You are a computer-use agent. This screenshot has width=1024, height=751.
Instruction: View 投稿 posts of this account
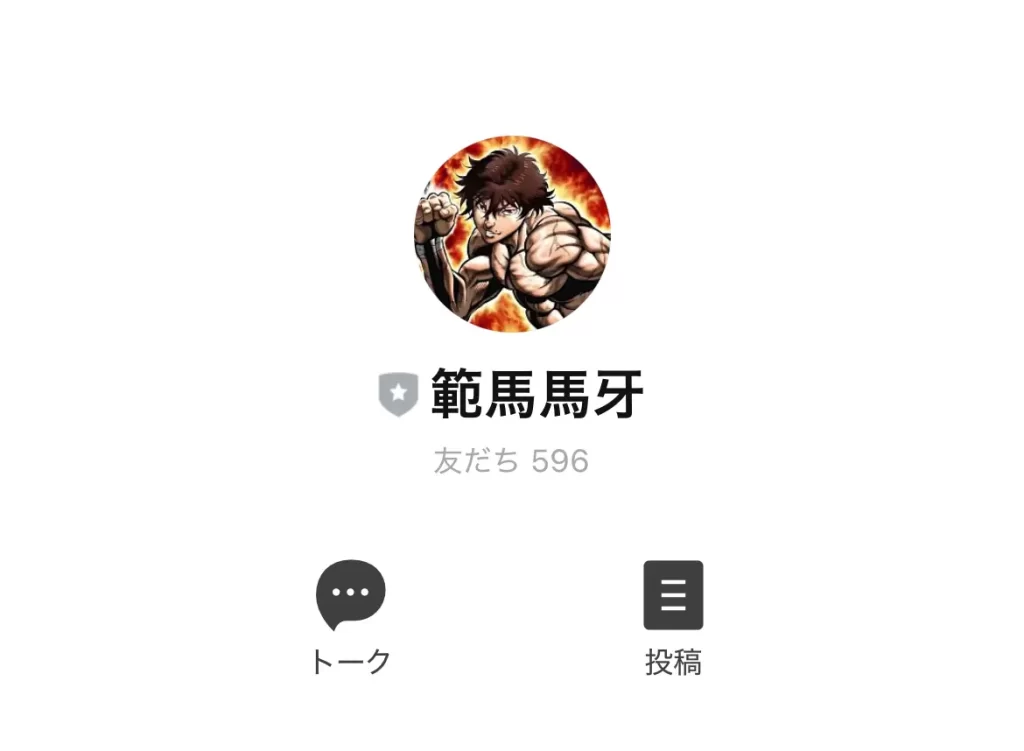tap(673, 596)
